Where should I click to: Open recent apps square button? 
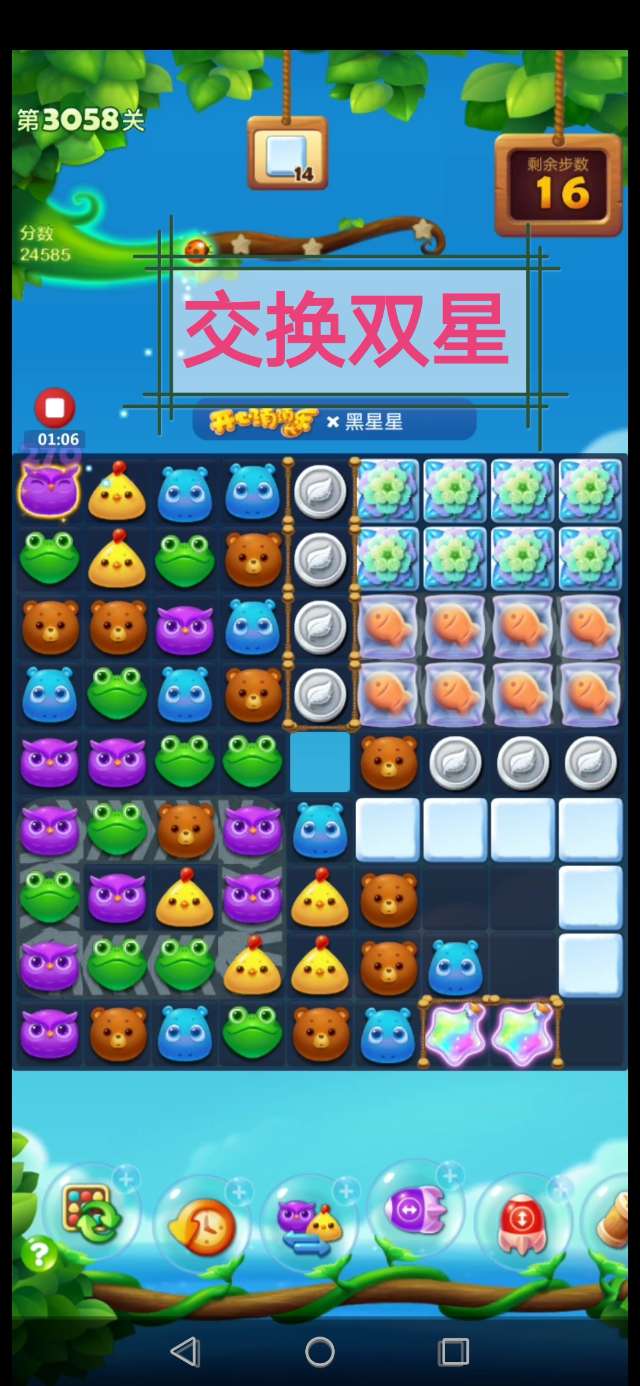click(x=453, y=1352)
